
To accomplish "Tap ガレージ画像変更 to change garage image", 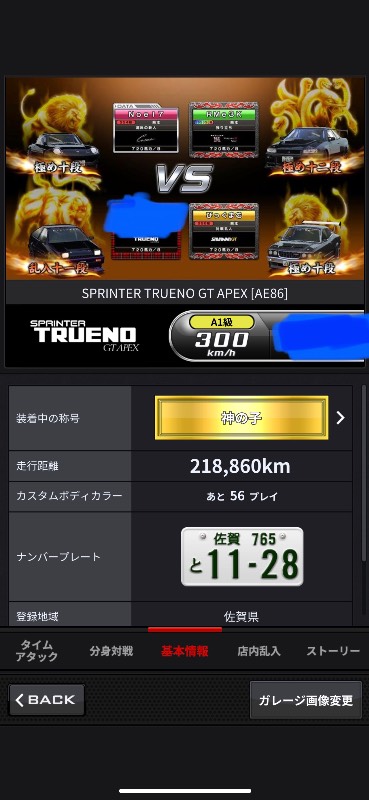I will 306,700.
